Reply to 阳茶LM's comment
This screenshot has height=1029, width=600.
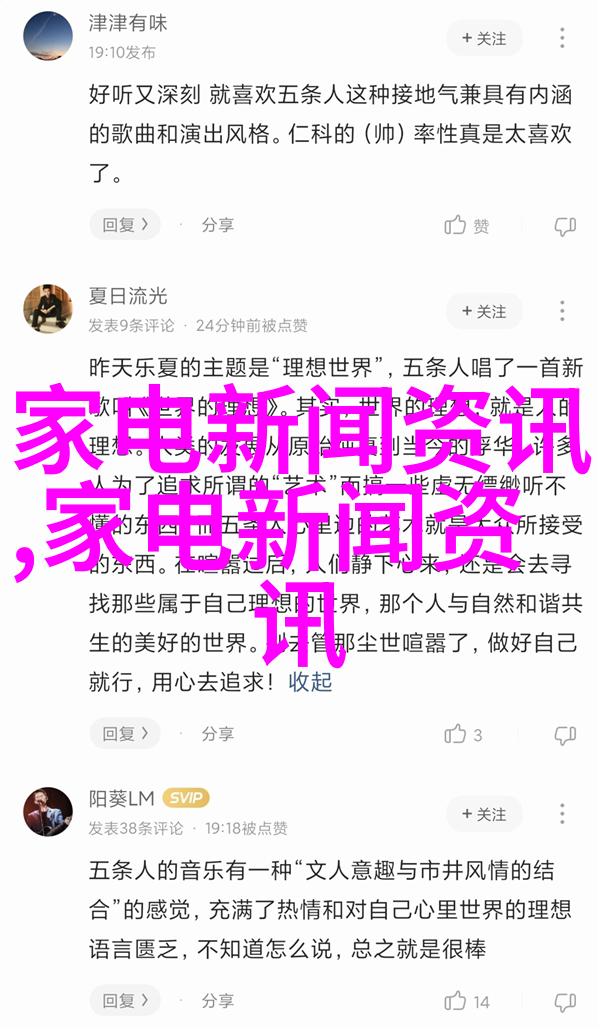(x=125, y=1000)
